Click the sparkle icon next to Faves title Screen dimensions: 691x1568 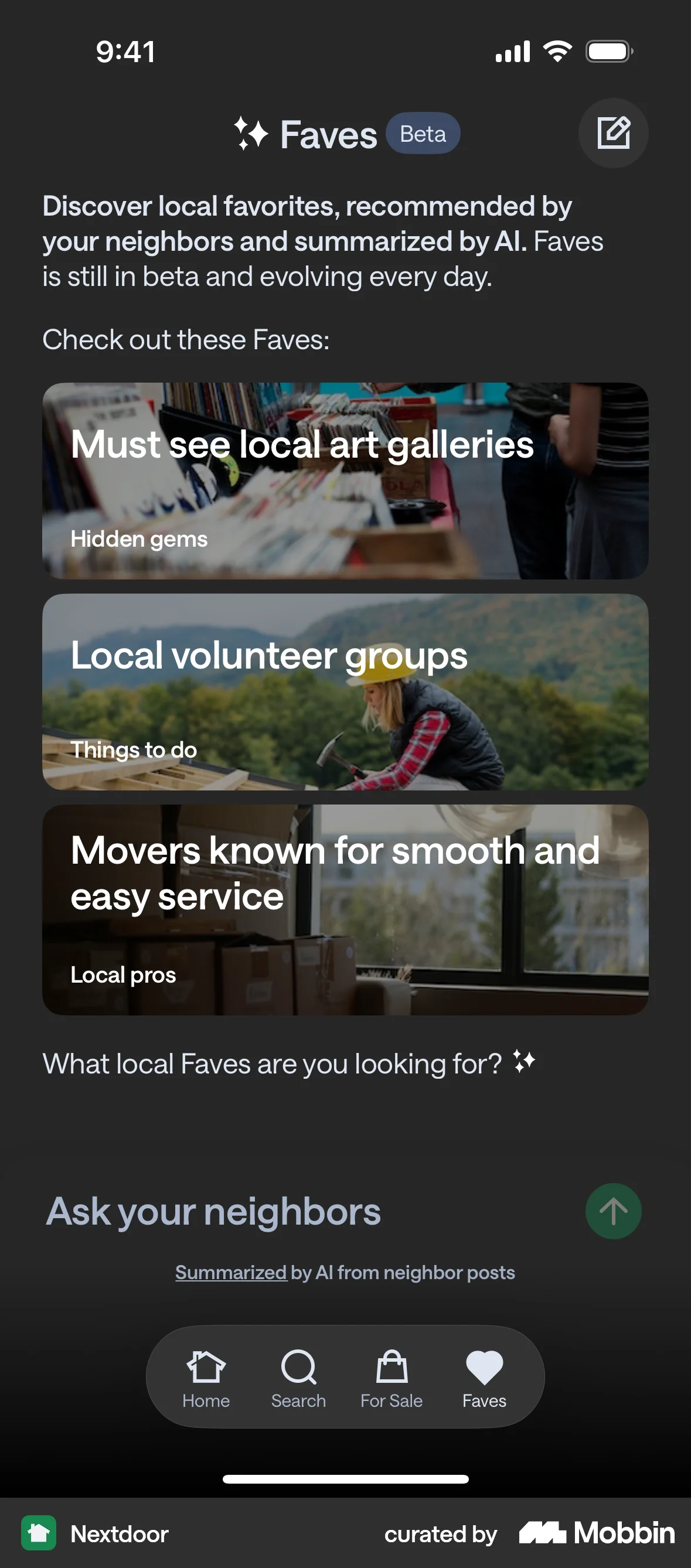[x=251, y=132]
